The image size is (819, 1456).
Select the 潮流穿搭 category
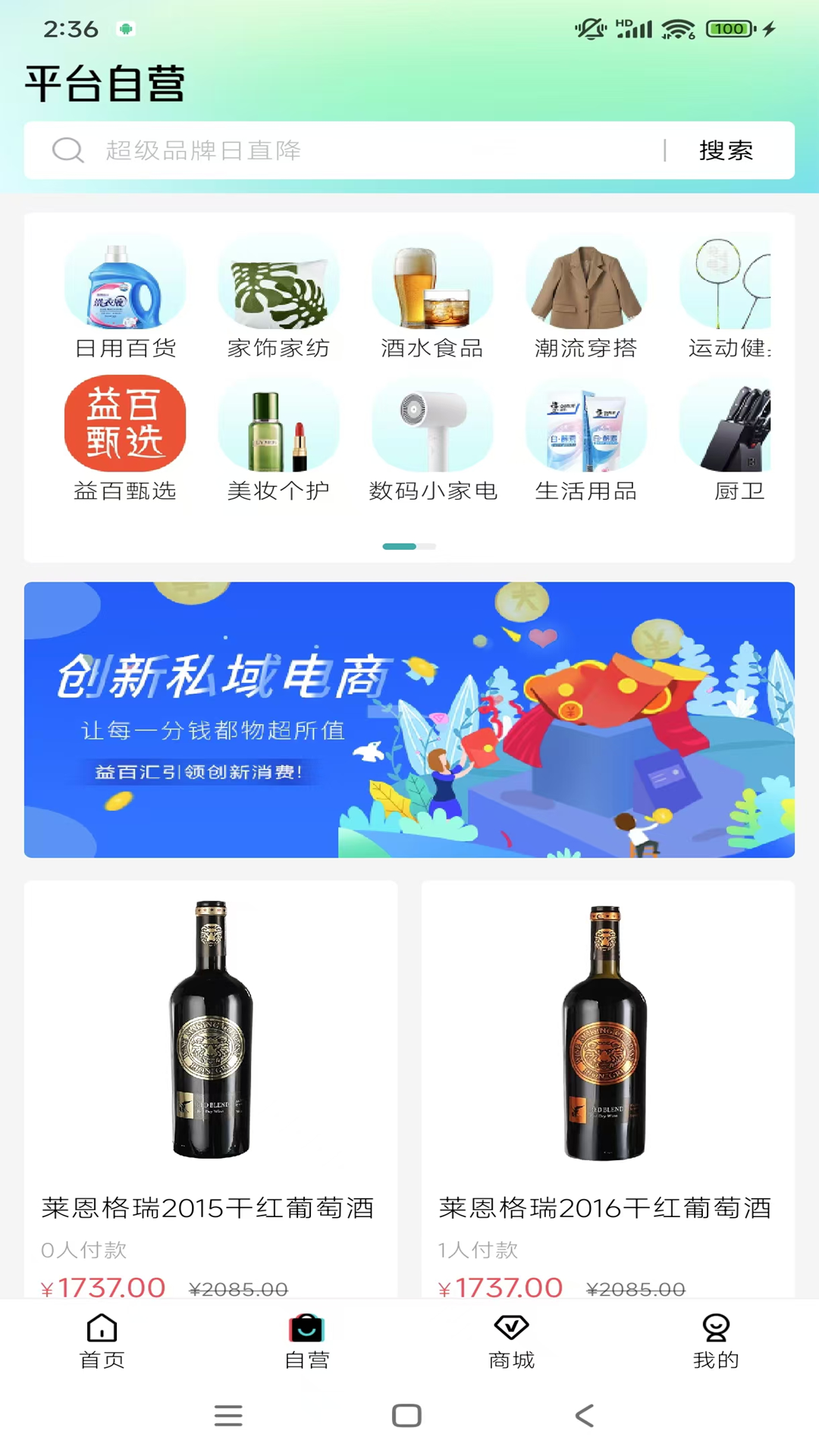click(585, 297)
